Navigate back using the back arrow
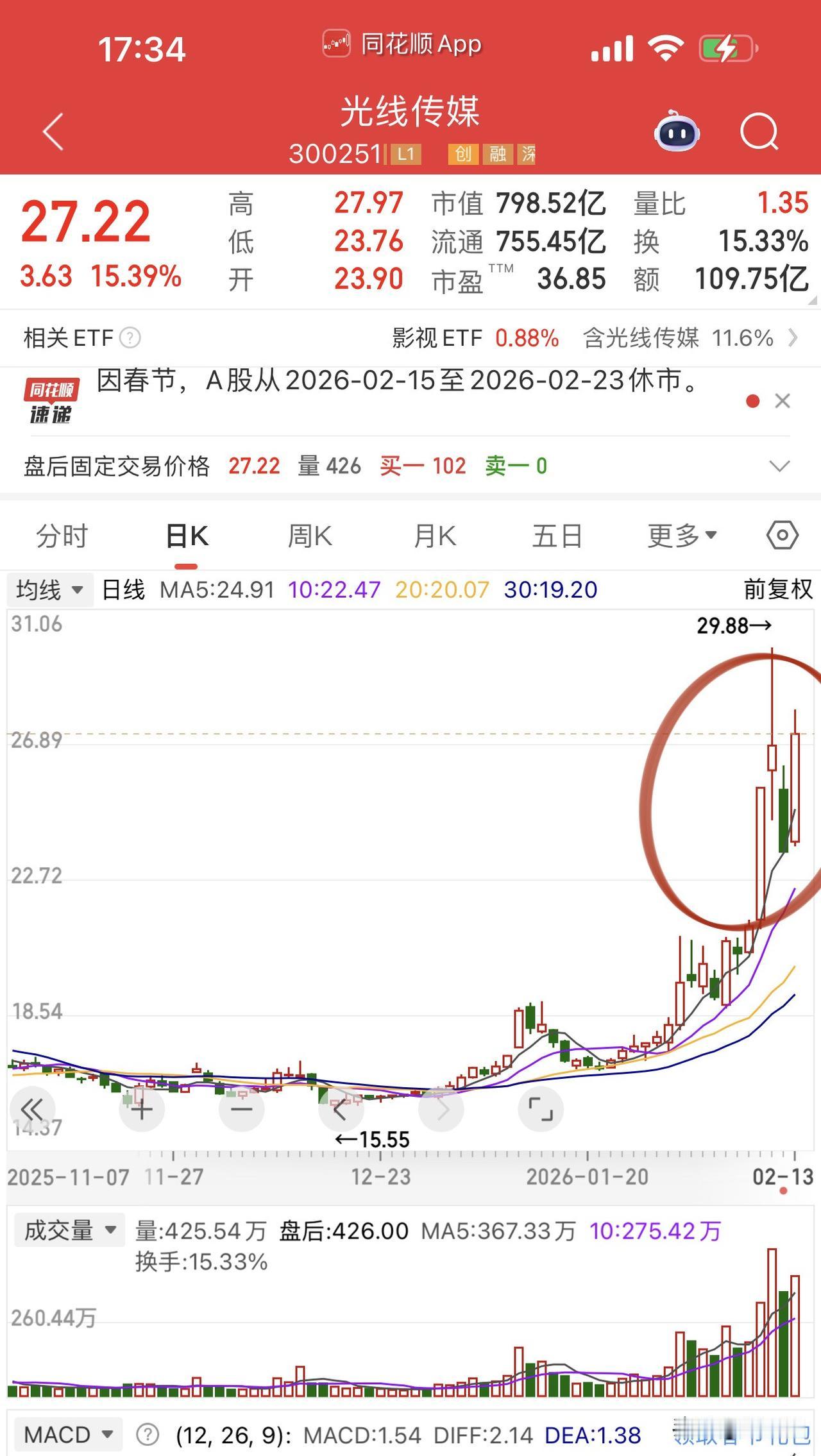This screenshot has width=821, height=1456. tap(53, 131)
